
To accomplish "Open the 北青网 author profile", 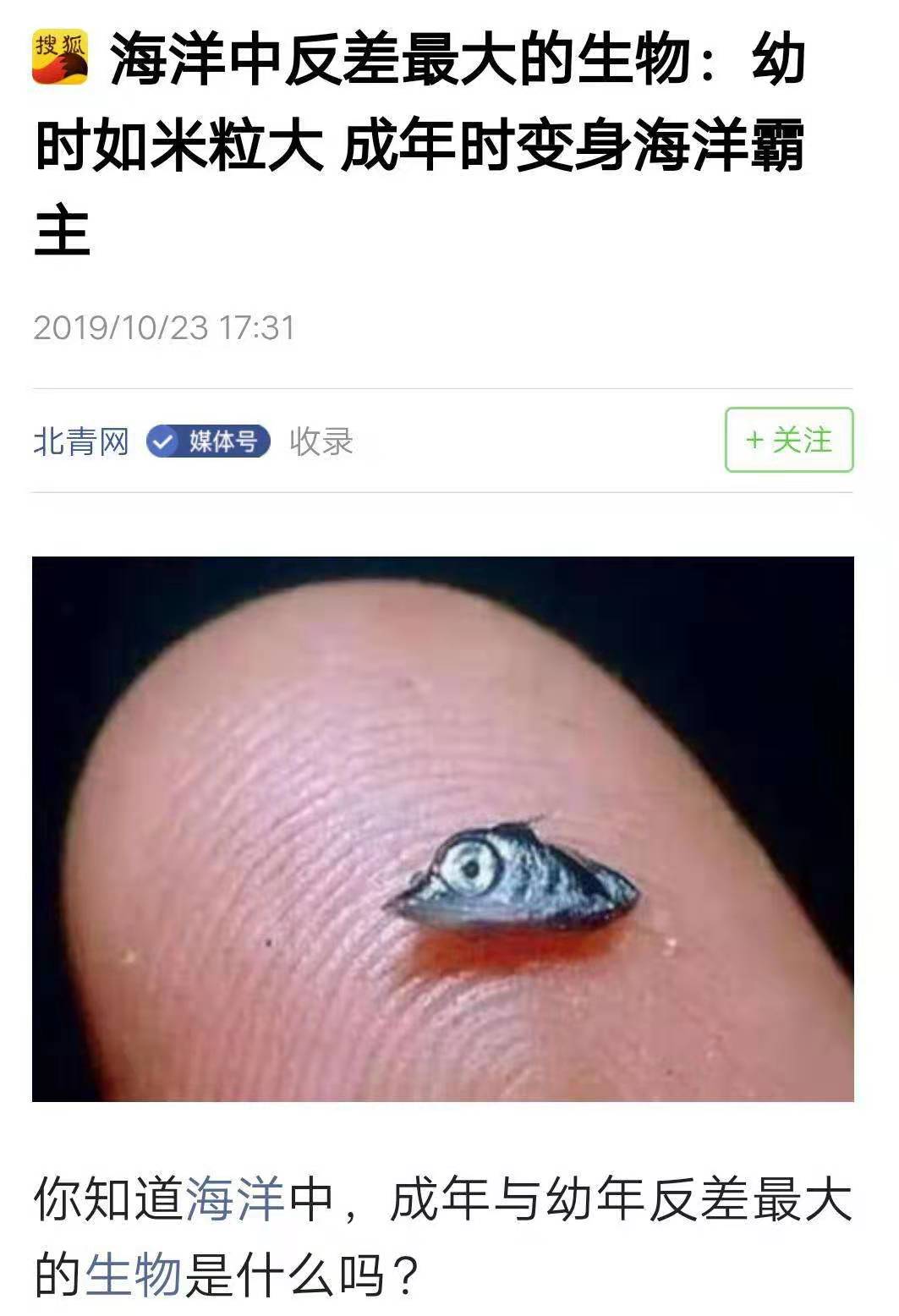I will [81, 441].
